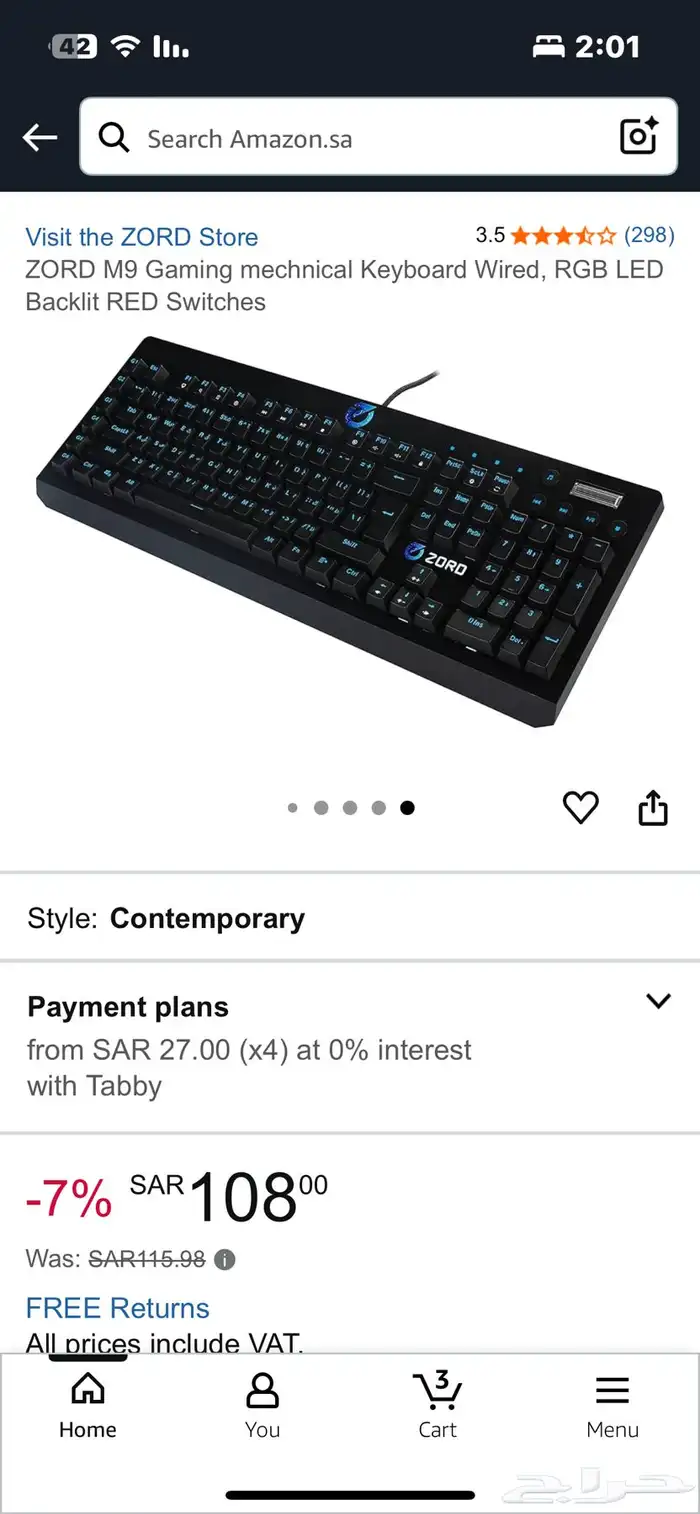Open the 298 customer ratings
Viewport: 700px width, 1514px height.
click(648, 235)
